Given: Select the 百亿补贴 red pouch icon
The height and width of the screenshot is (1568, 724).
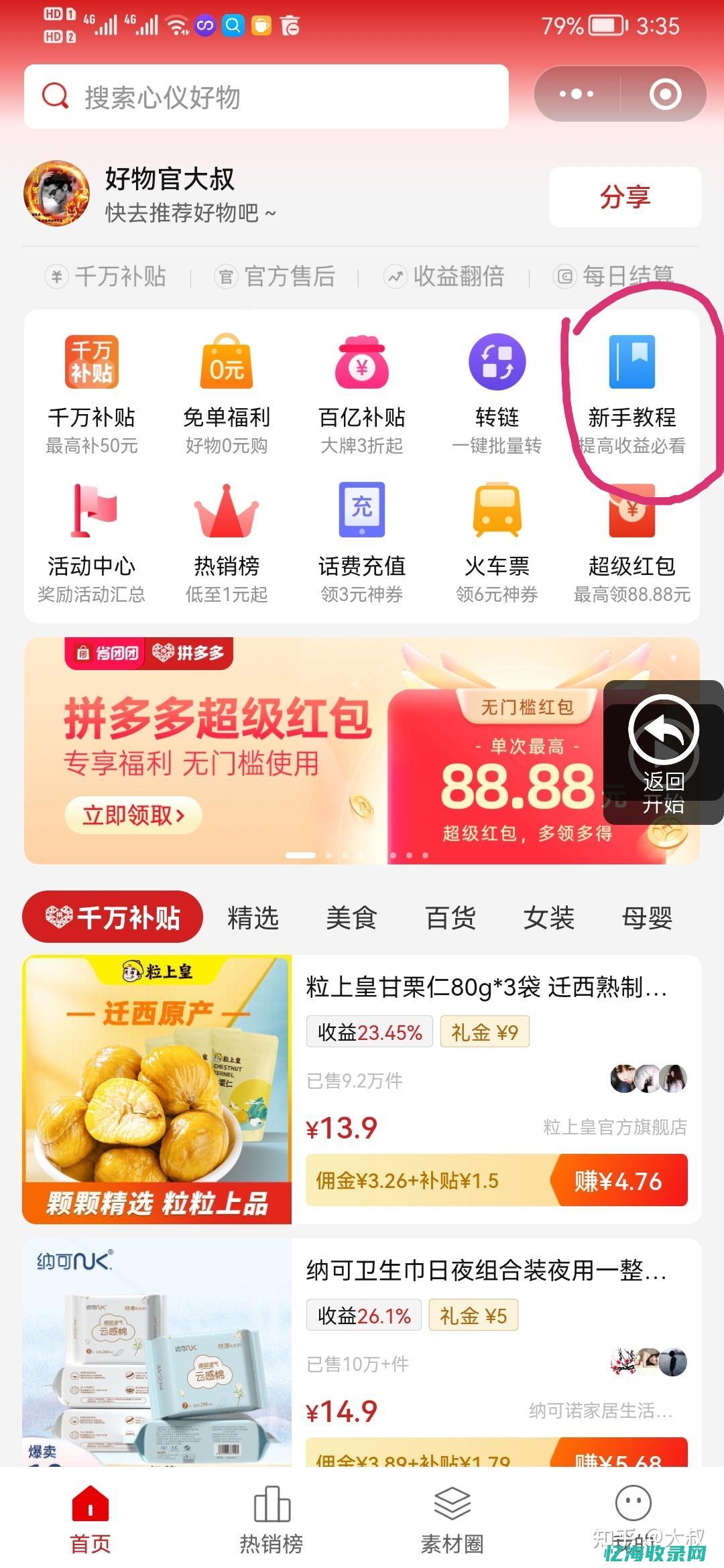Looking at the screenshot, I should tap(362, 362).
